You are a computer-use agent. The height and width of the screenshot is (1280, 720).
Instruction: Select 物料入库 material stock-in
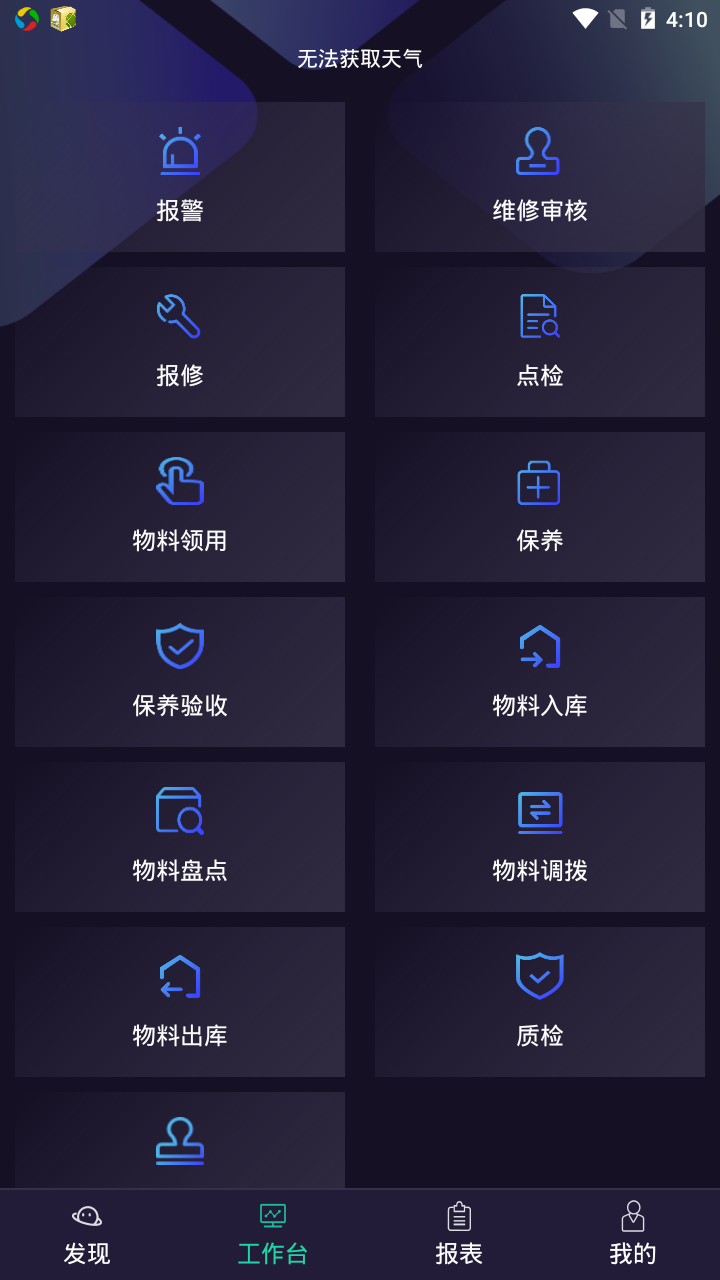point(540,672)
